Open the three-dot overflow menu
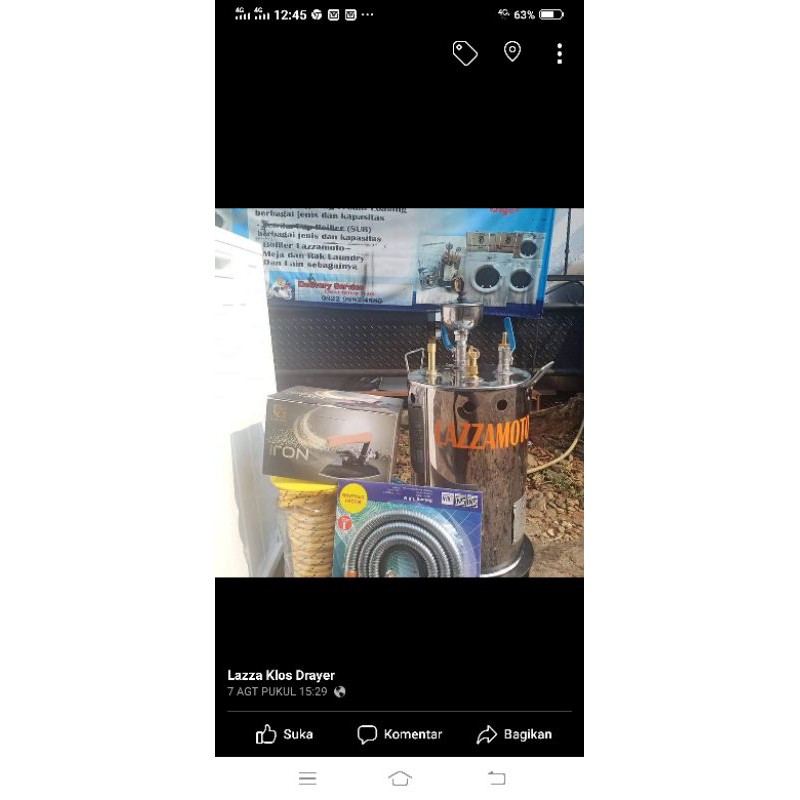The image size is (800, 800). pyautogui.click(x=559, y=53)
